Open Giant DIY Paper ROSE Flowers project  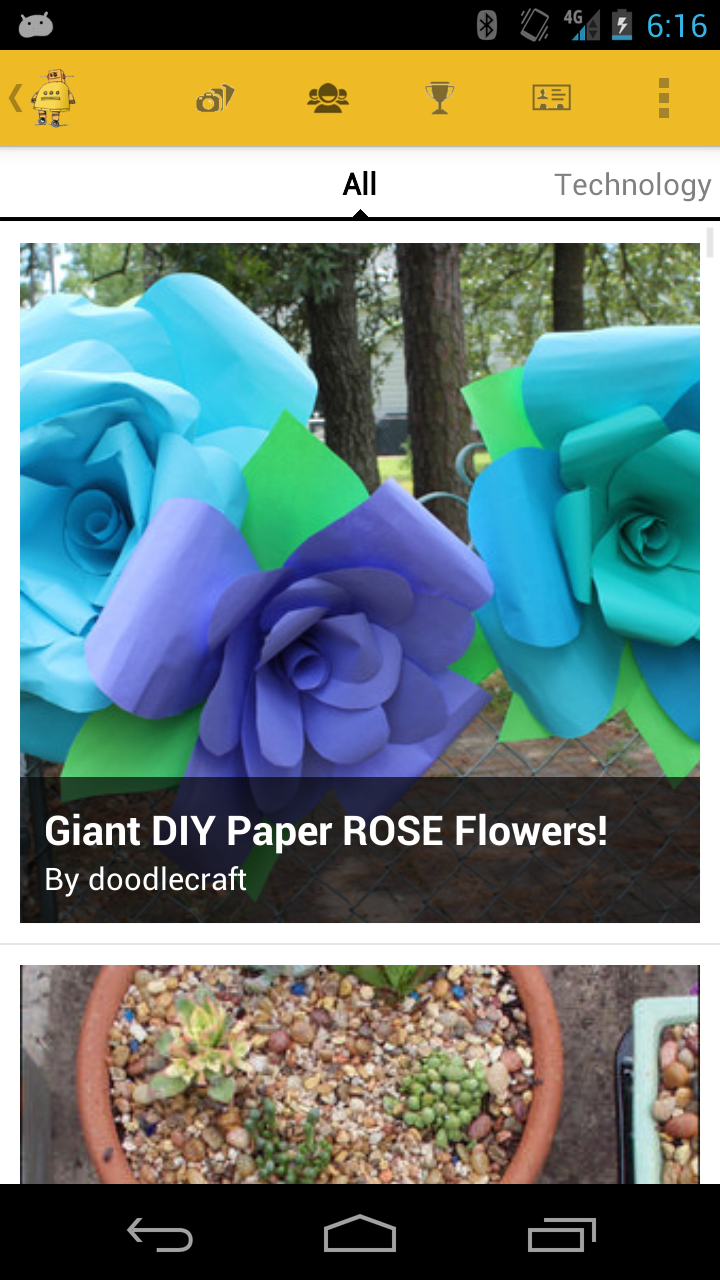[360, 582]
